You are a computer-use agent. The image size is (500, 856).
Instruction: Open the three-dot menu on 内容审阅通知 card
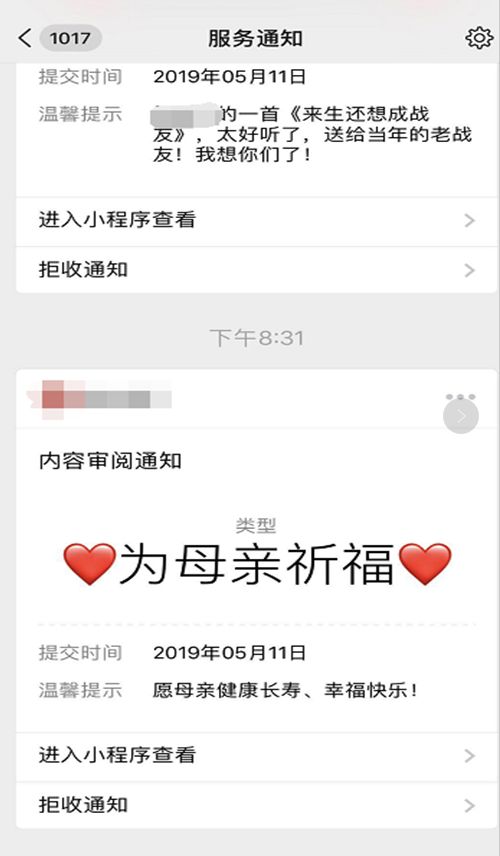(460, 397)
